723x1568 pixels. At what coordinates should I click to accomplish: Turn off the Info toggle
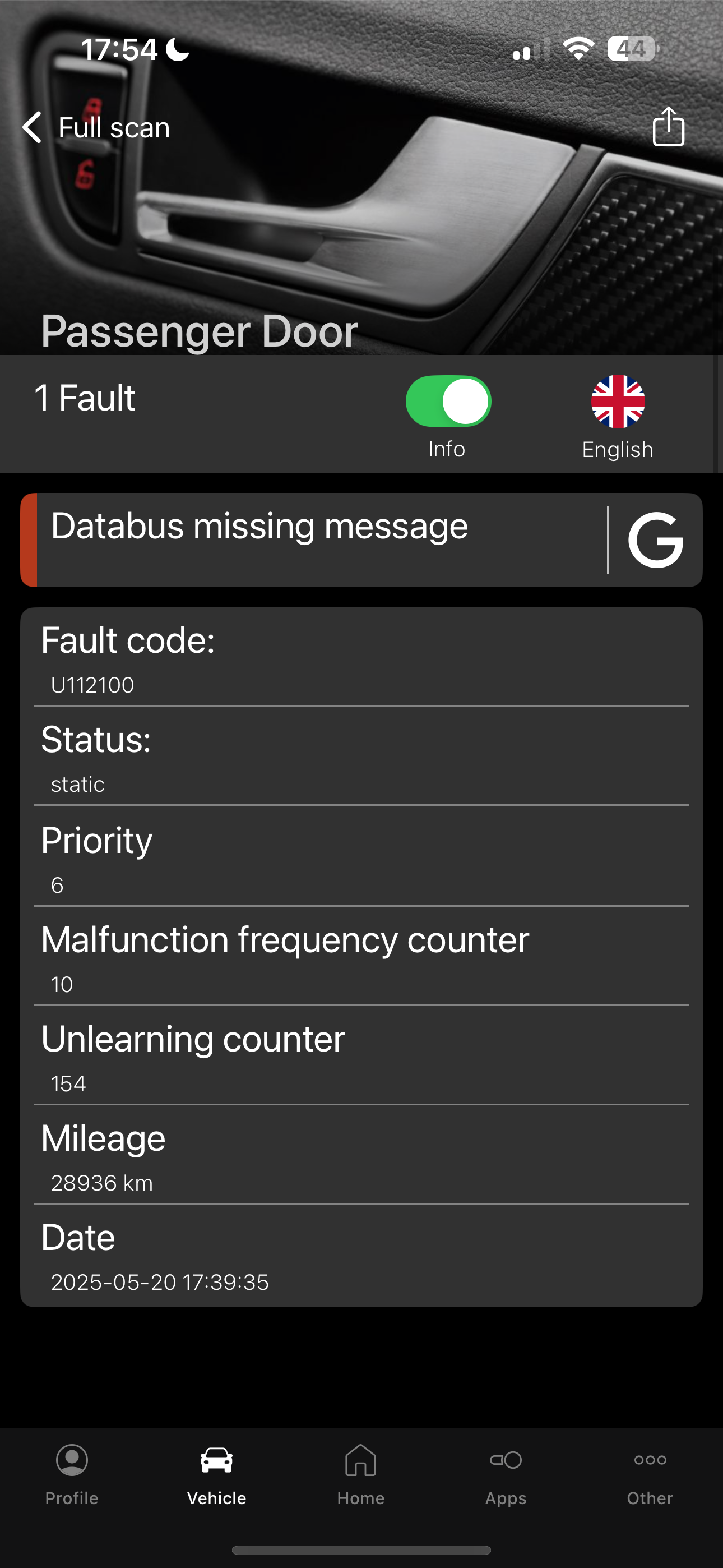(x=448, y=401)
